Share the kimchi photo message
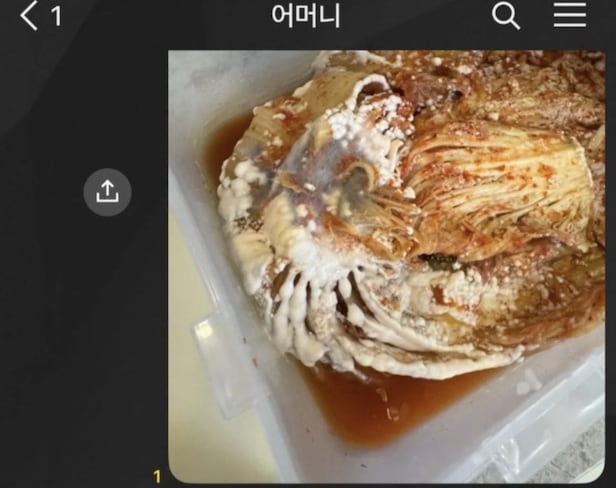This screenshot has height=488, width=616. 107,193
